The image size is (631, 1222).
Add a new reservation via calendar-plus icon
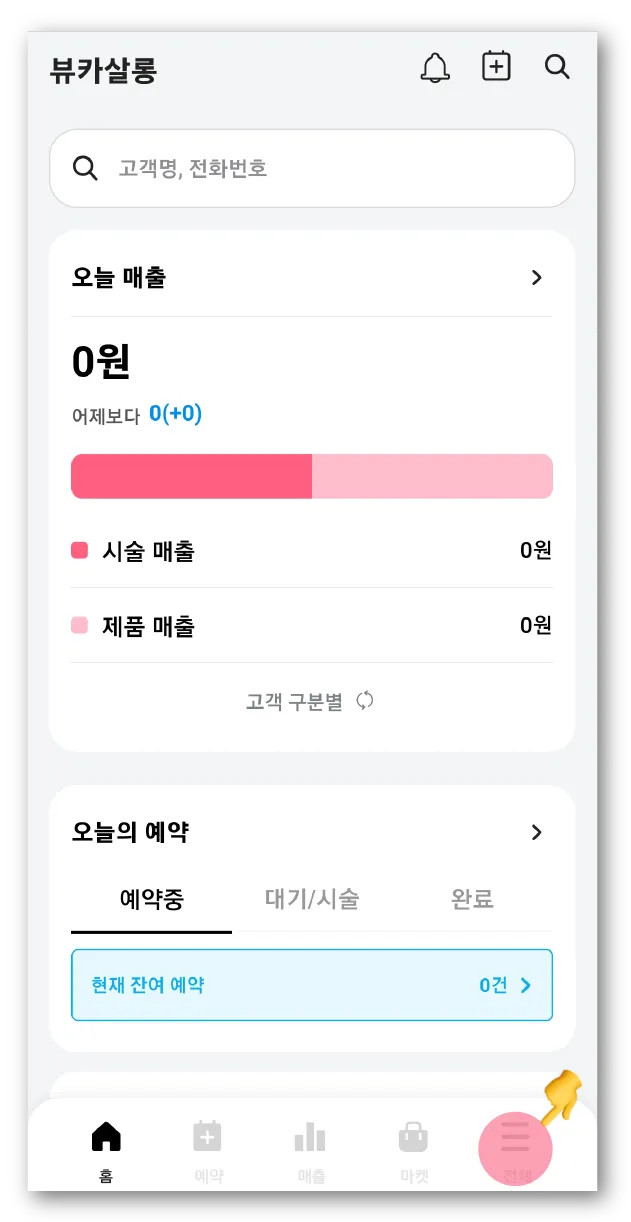pos(496,67)
